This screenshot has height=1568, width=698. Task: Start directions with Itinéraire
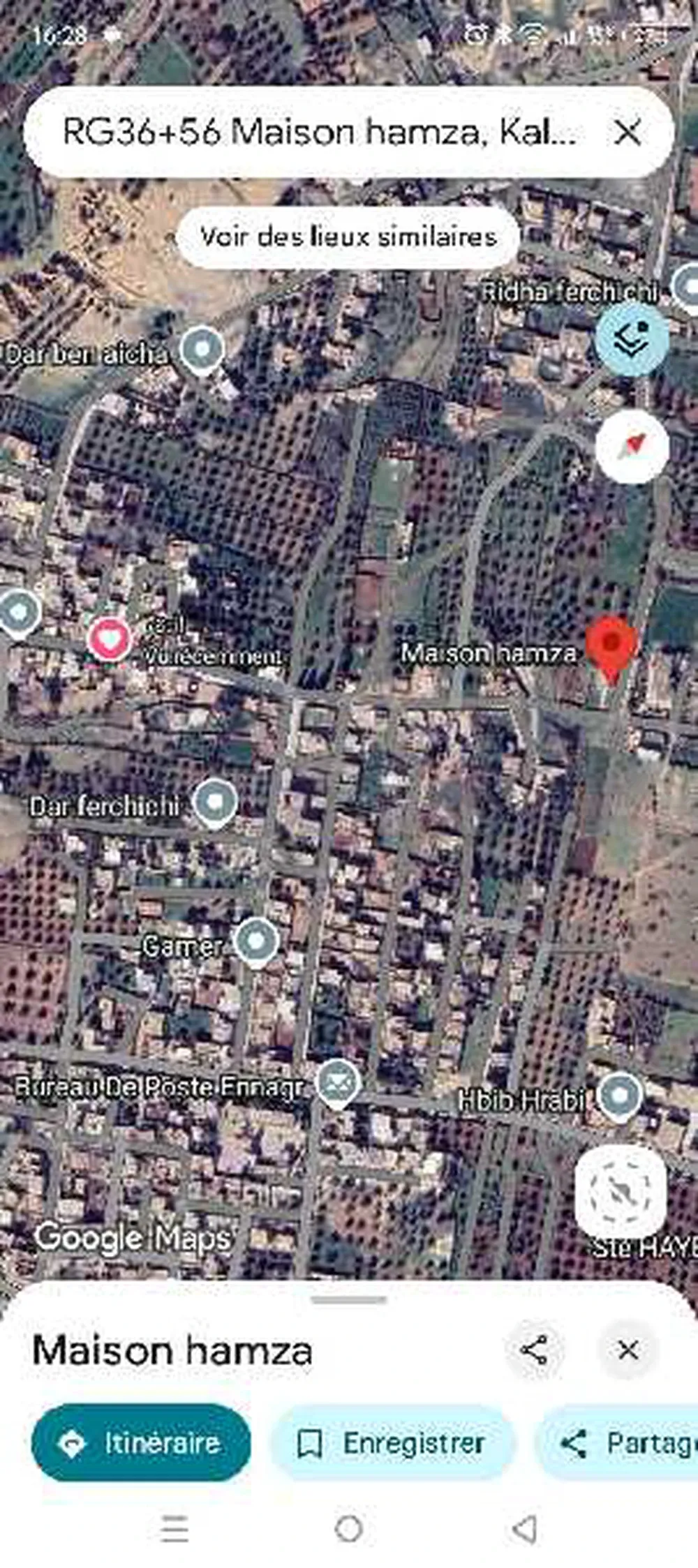141,1442
